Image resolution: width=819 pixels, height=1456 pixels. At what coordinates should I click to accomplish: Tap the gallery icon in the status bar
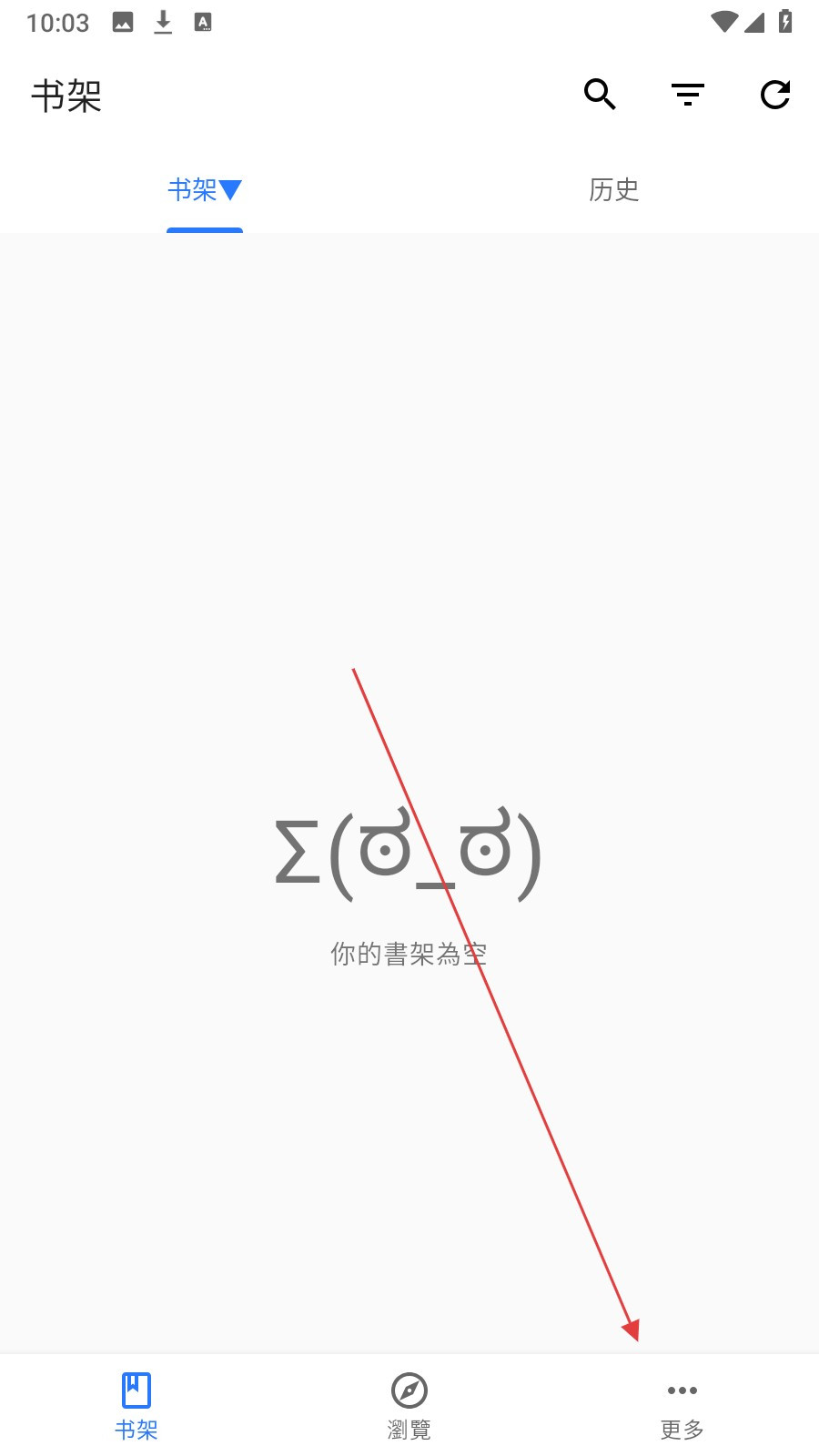pyautogui.click(x=122, y=22)
